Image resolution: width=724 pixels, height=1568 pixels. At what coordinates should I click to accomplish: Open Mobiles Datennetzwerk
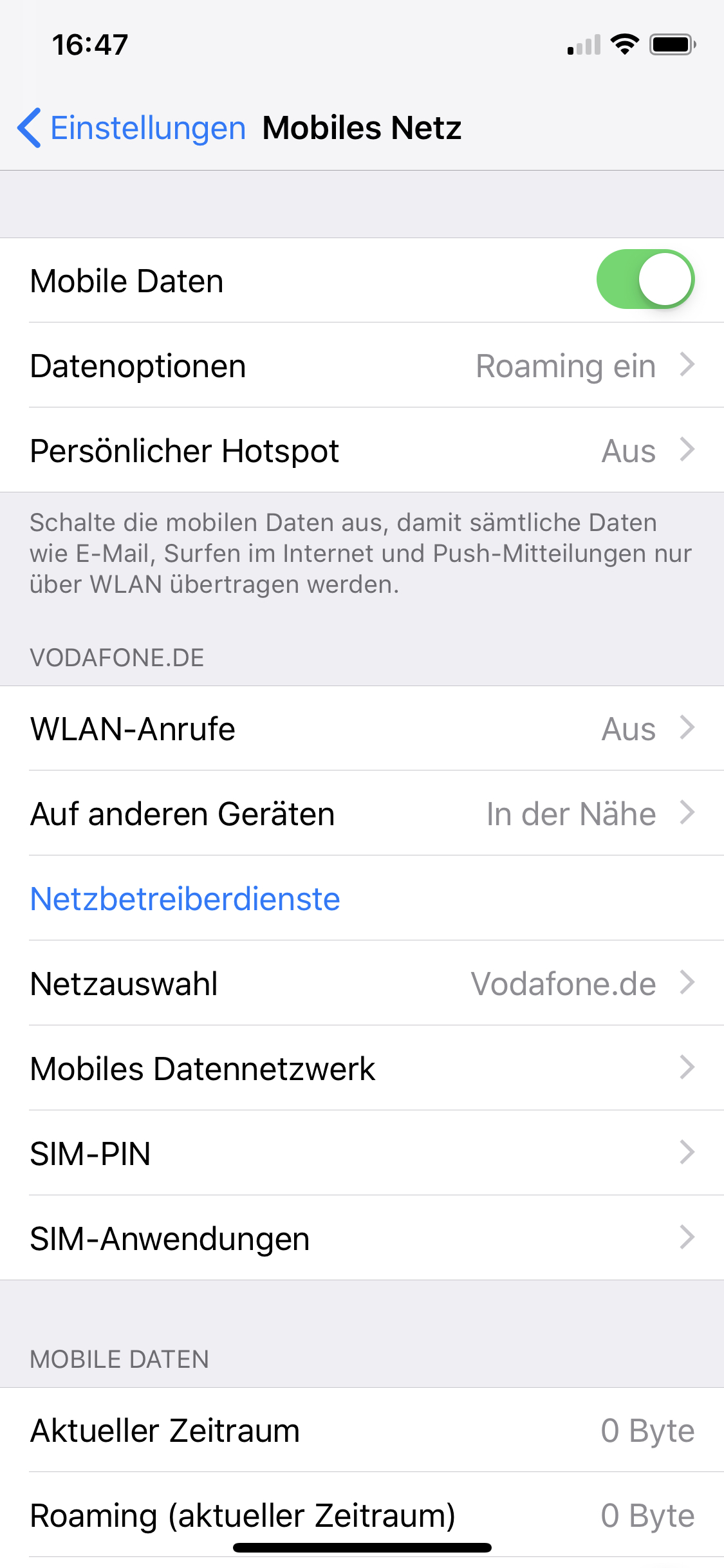pyautogui.click(x=362, y=1068)
